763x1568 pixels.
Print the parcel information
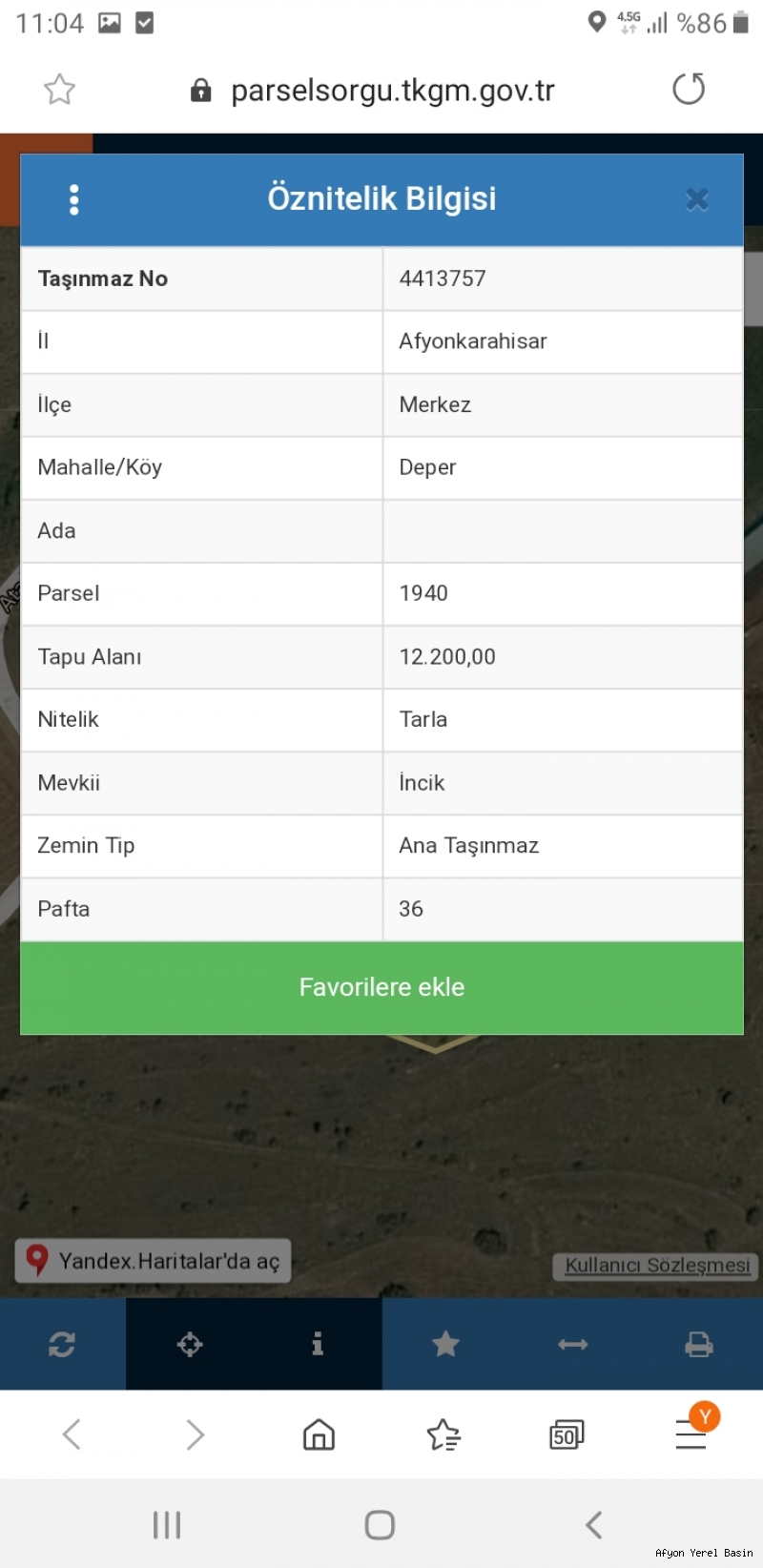click(x=699, y=1344)
